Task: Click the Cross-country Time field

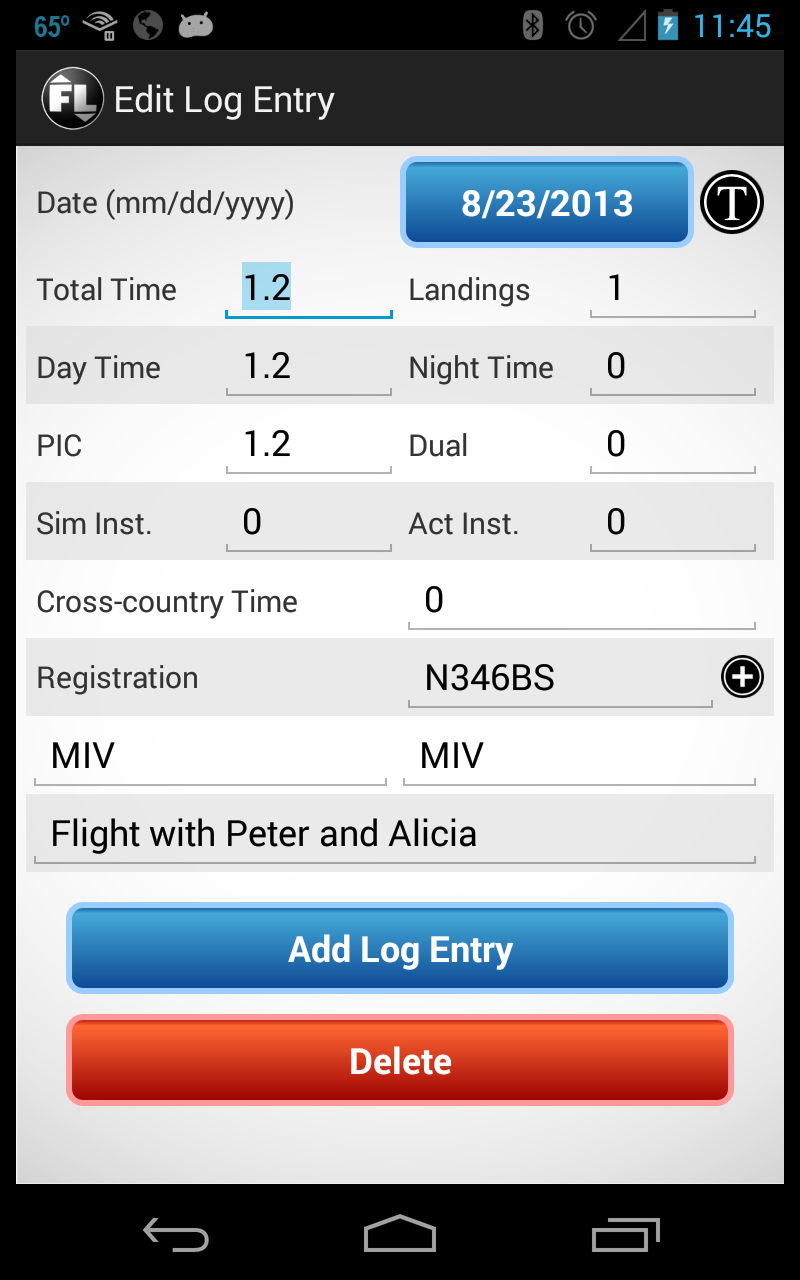Action: tap(582, 600)
